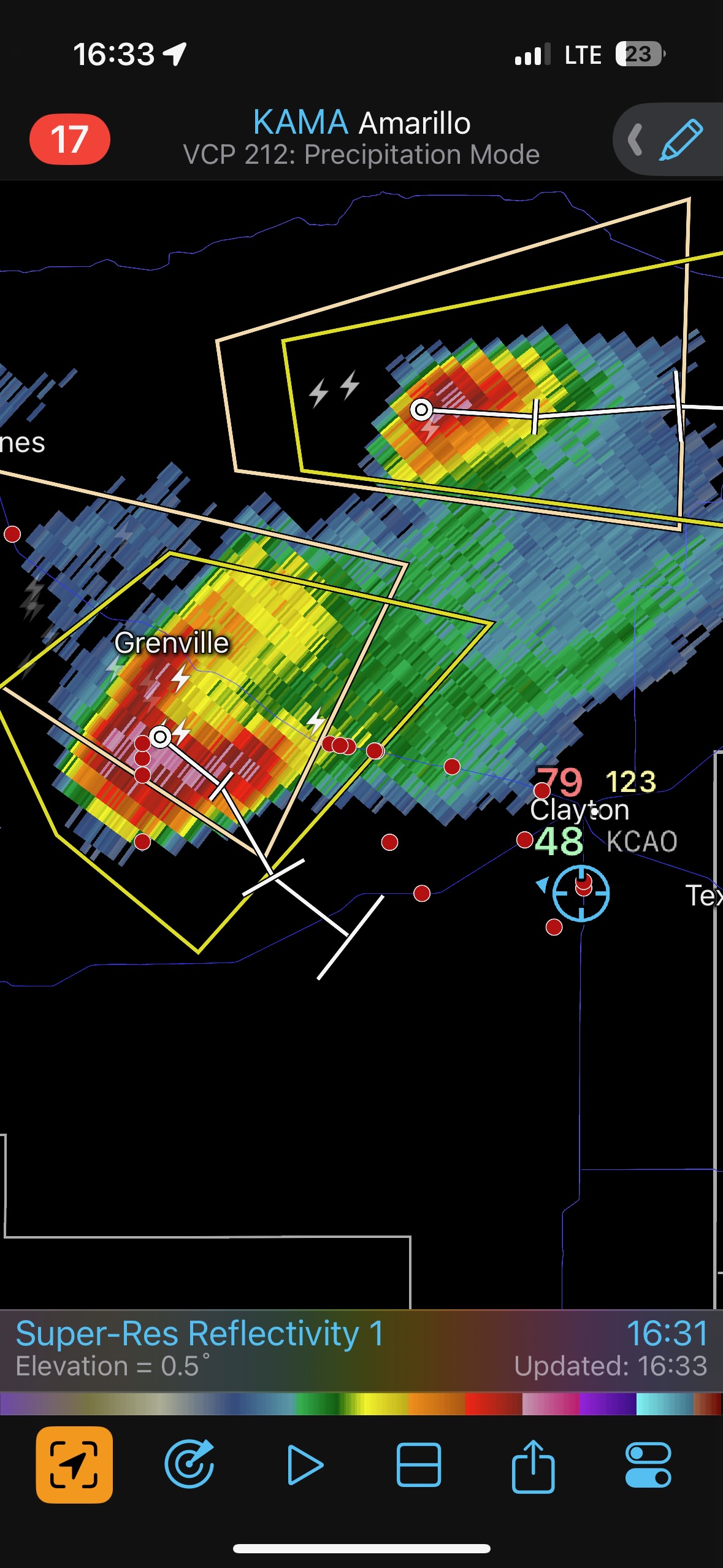Share the current radar image

533,1465
